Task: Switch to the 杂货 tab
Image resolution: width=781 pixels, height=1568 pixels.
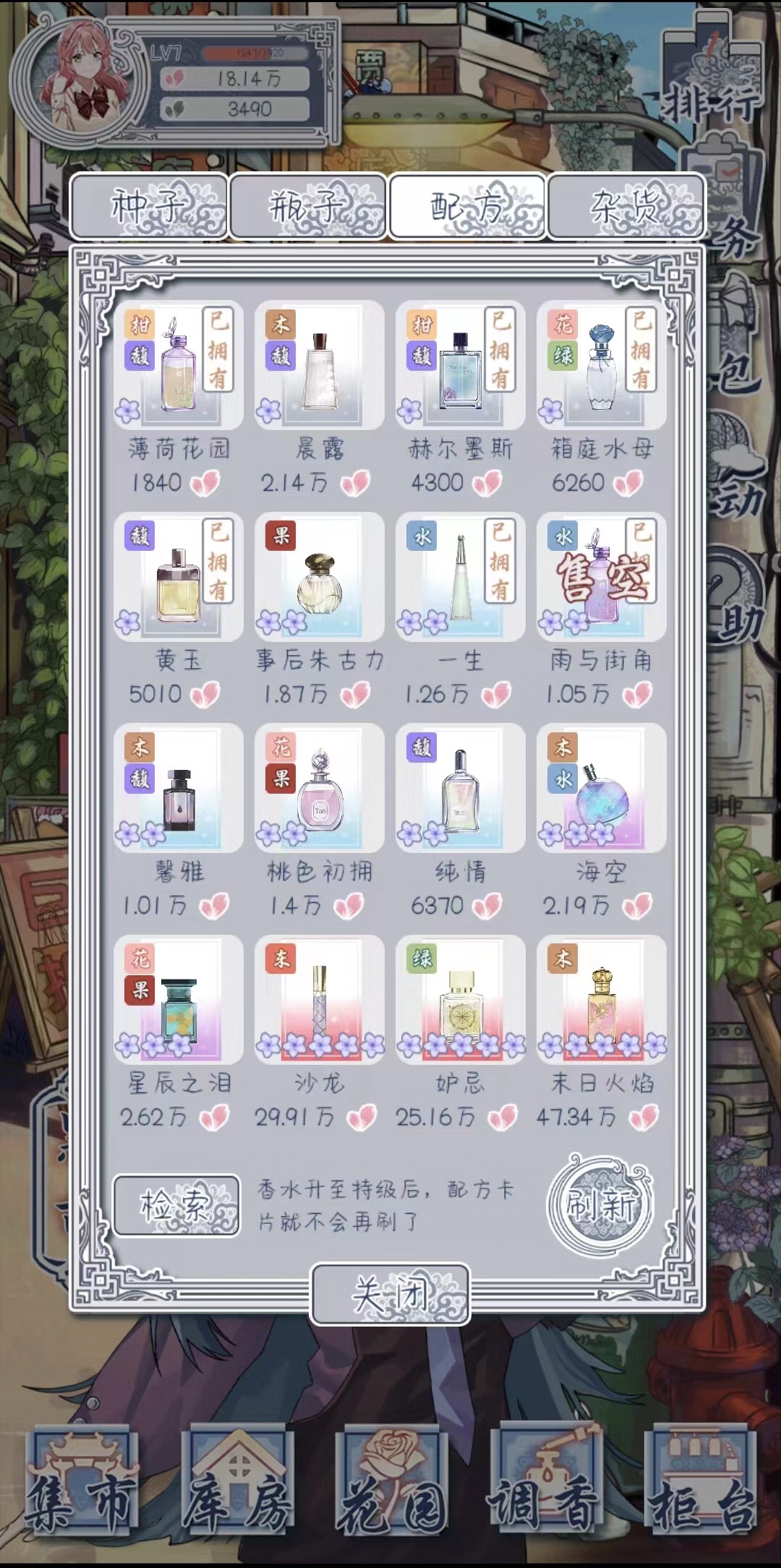Action: (626, 207)
